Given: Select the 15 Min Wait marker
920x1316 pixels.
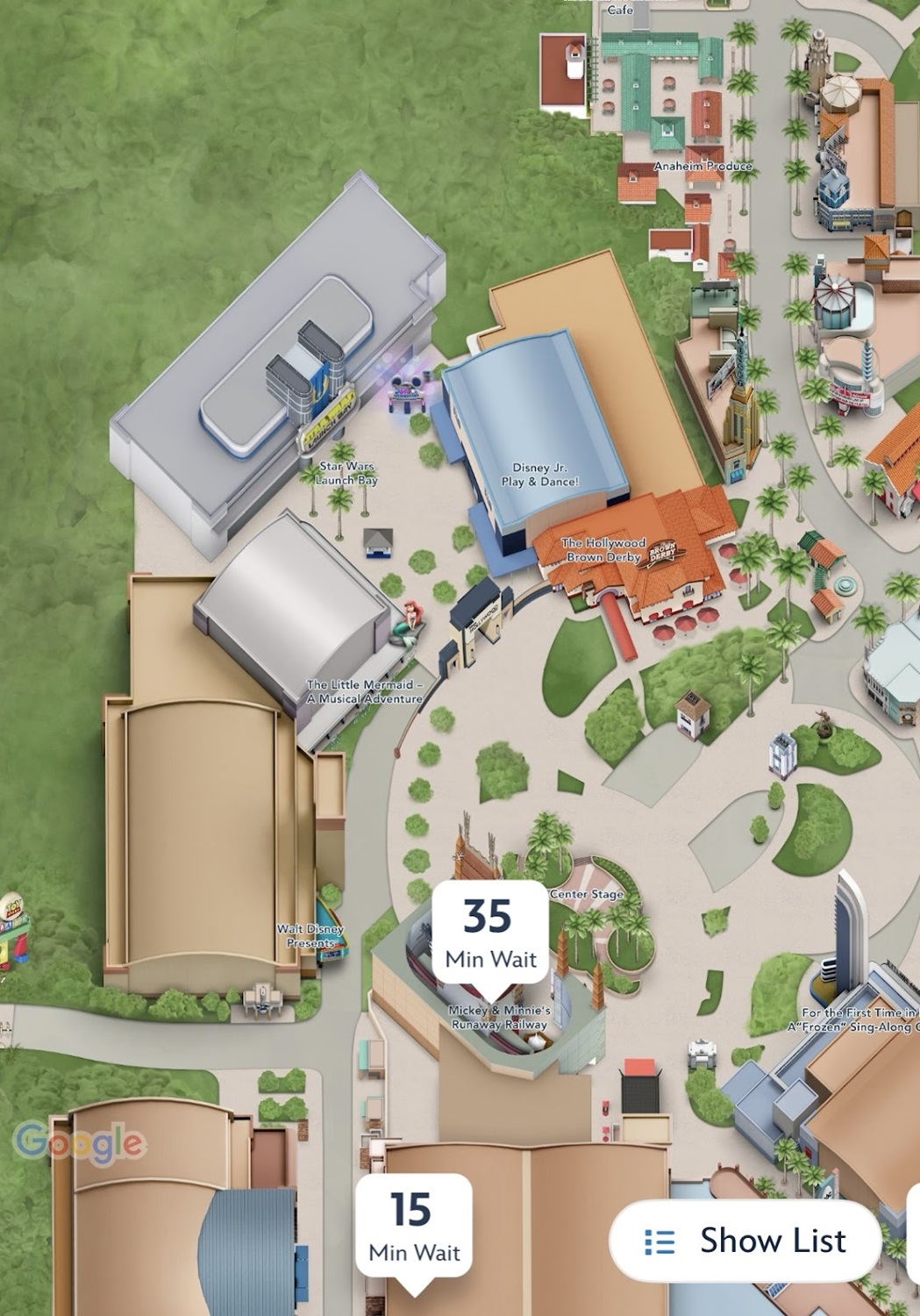Looking at the screenshot, I should pos(414,1228).
